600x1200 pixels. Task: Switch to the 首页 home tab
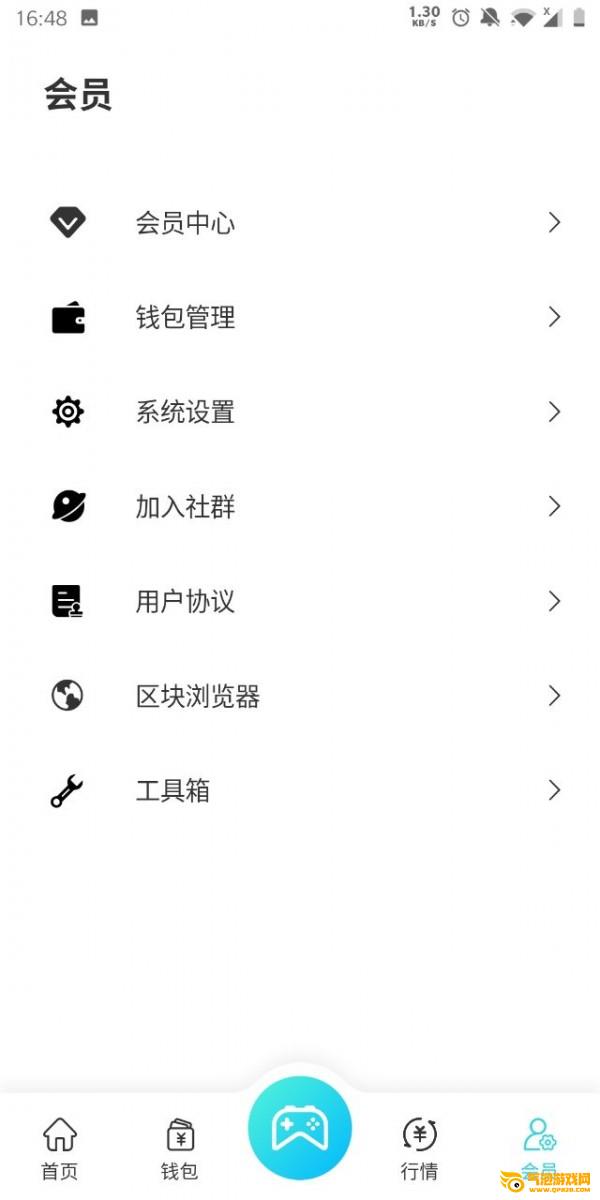[60, 1148]
